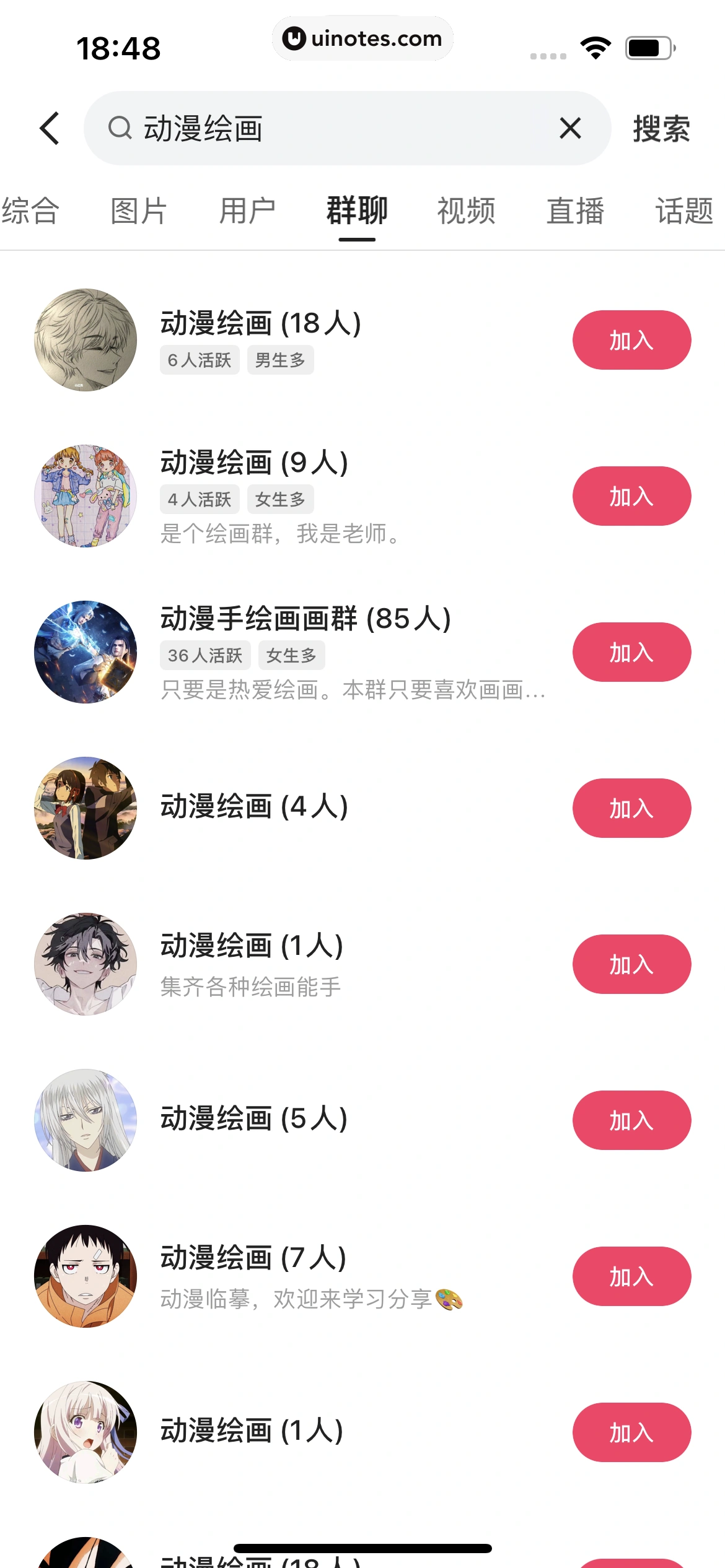The height and width of the screenshot is (1568, 725).
Task: Switch to the 综合 tab
Action: [x=30, y=211]
